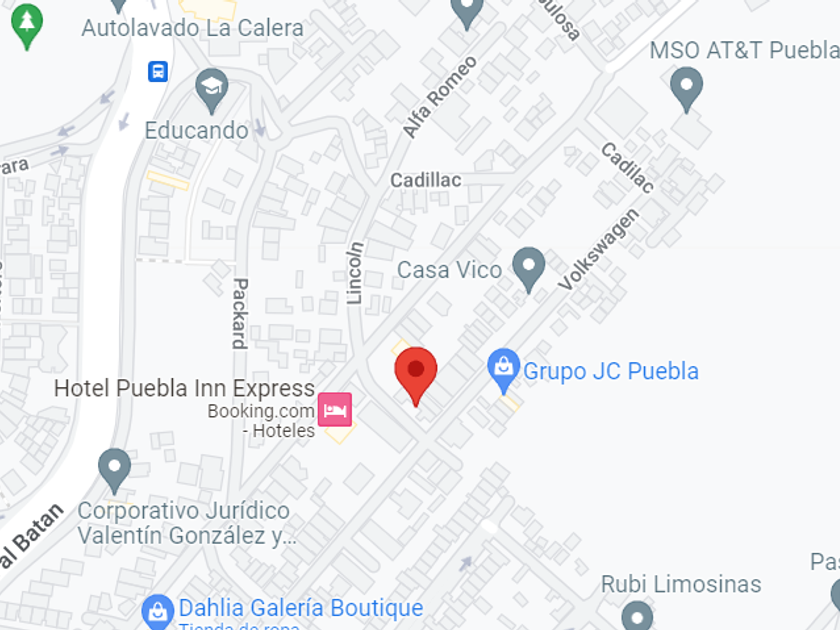Tap the pin above Alfa Romeo street
The height and width of the screenshot is (630, 840).
coord(467,12)
